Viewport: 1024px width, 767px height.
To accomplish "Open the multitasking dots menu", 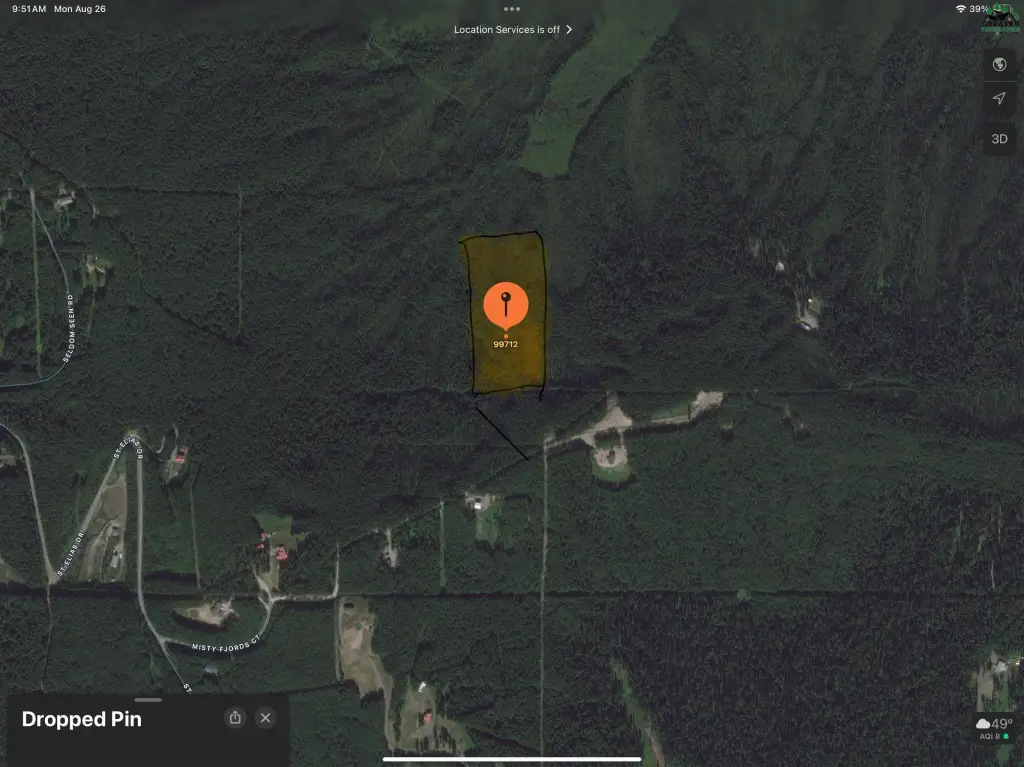I will click(512, 8).
